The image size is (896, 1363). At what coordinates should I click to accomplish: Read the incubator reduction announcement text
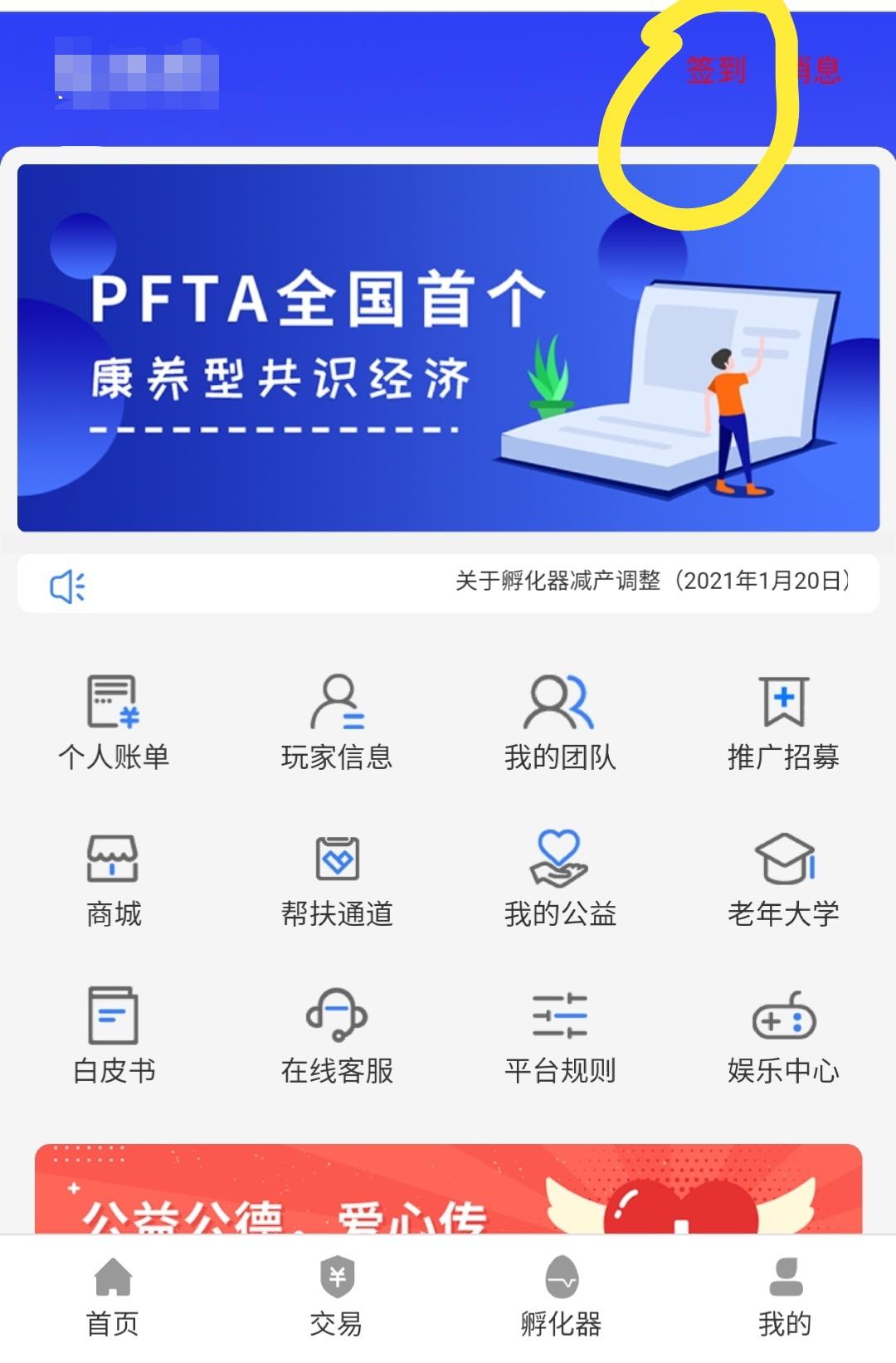651,582
